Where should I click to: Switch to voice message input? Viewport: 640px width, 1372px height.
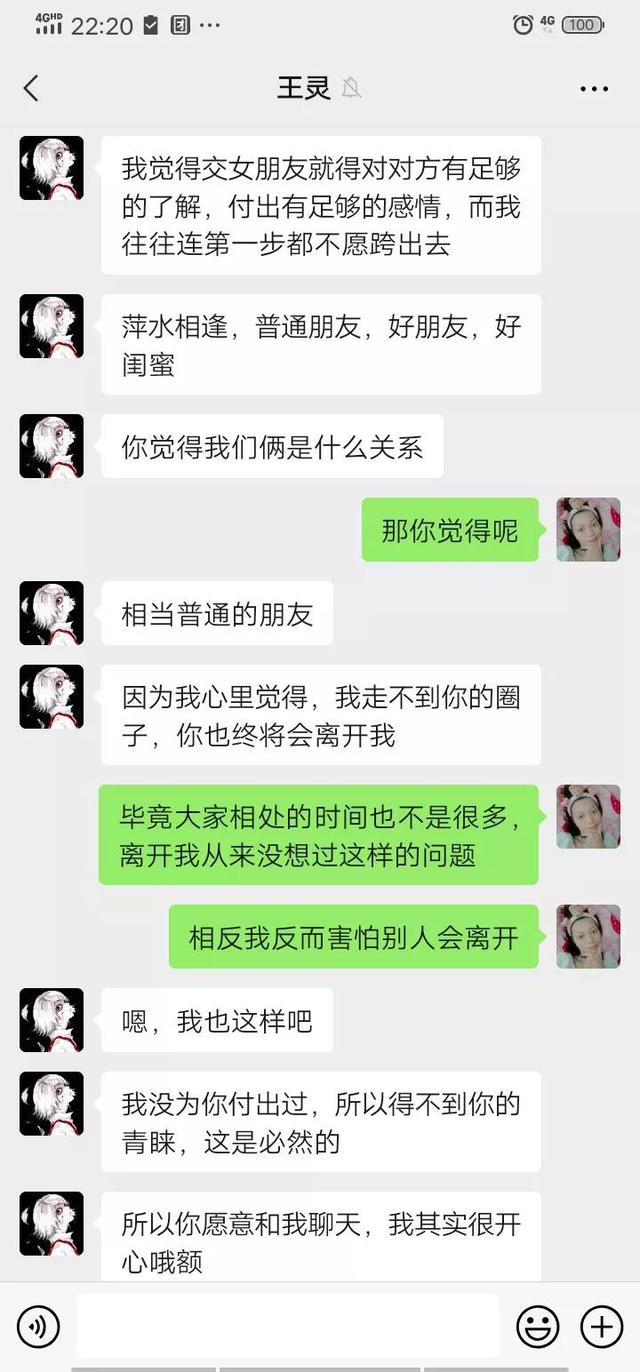pos(38,1327)
